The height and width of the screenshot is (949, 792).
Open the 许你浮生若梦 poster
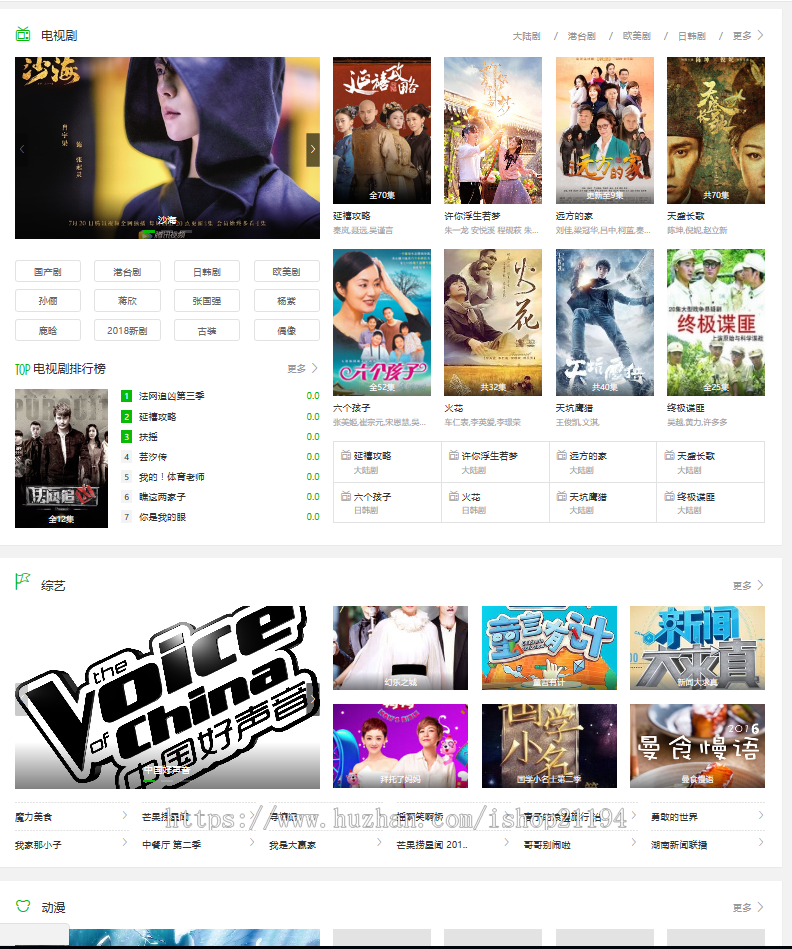pos(493,130)
